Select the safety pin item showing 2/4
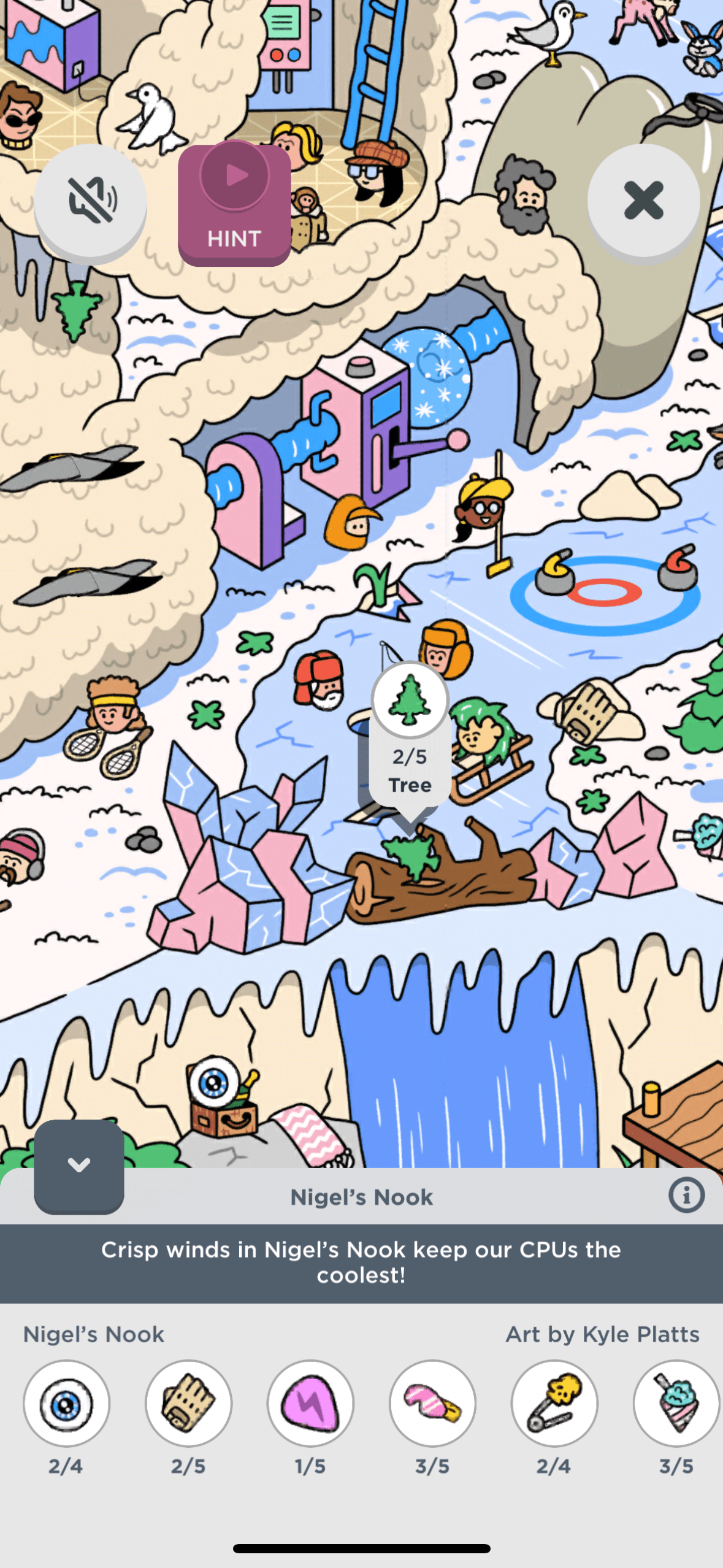723x1568 pixels. (x=554, y=1404)
